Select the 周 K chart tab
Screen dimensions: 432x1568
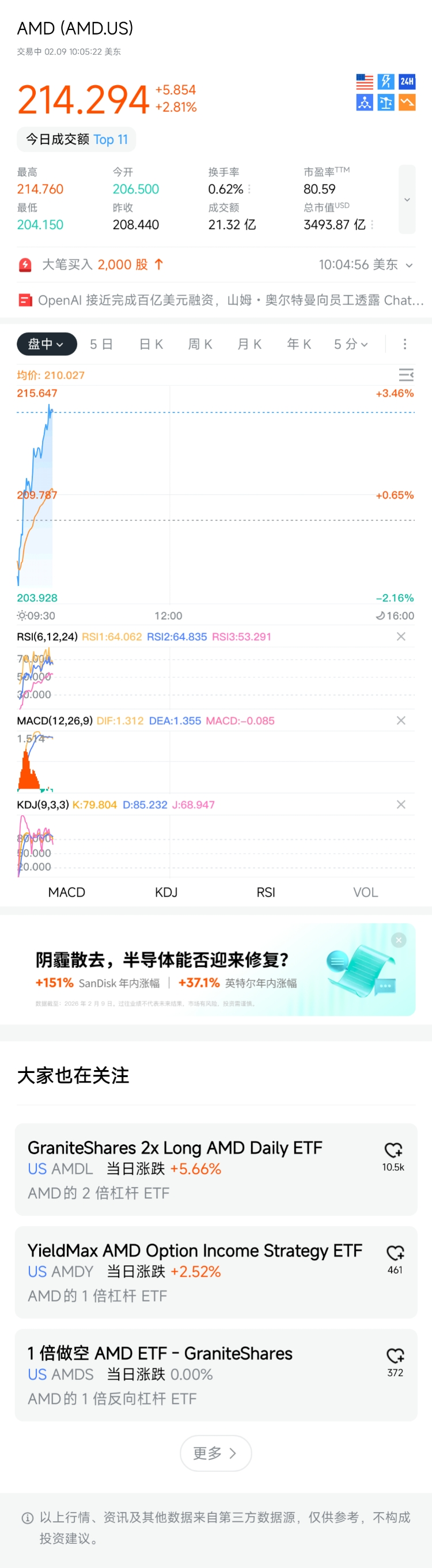coord(200,345)
